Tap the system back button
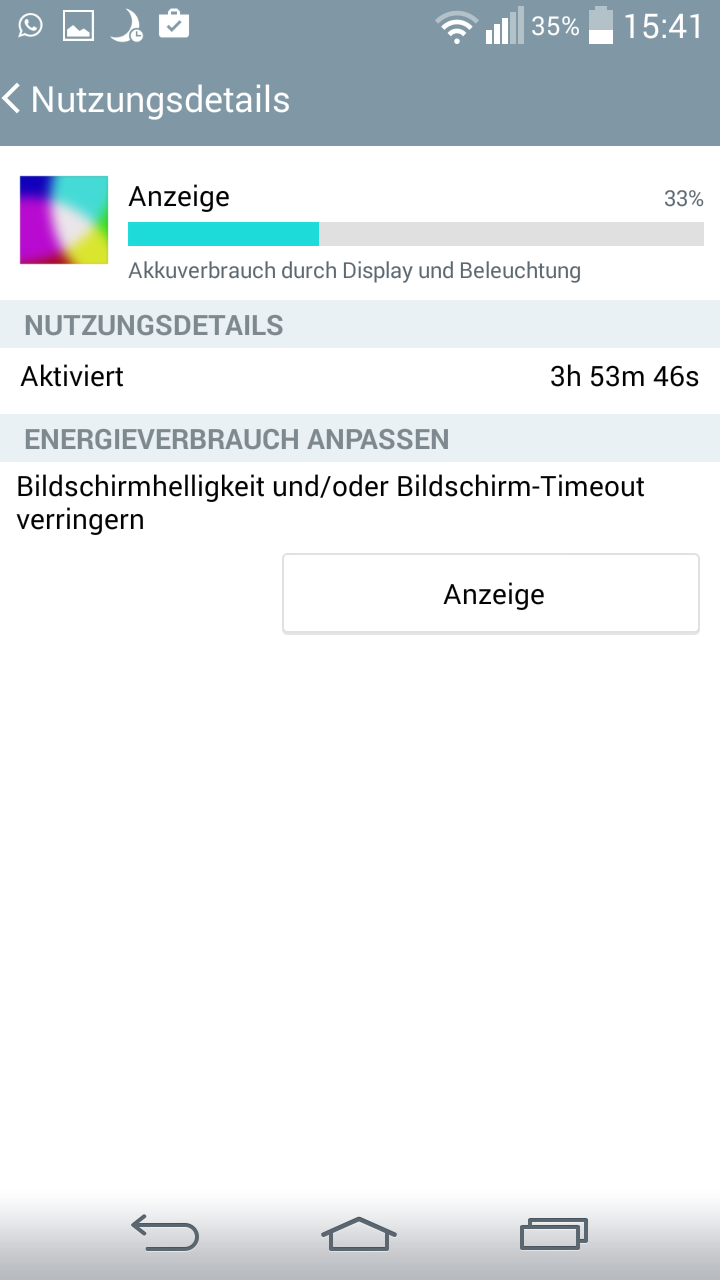 [x=165, y=1233]
